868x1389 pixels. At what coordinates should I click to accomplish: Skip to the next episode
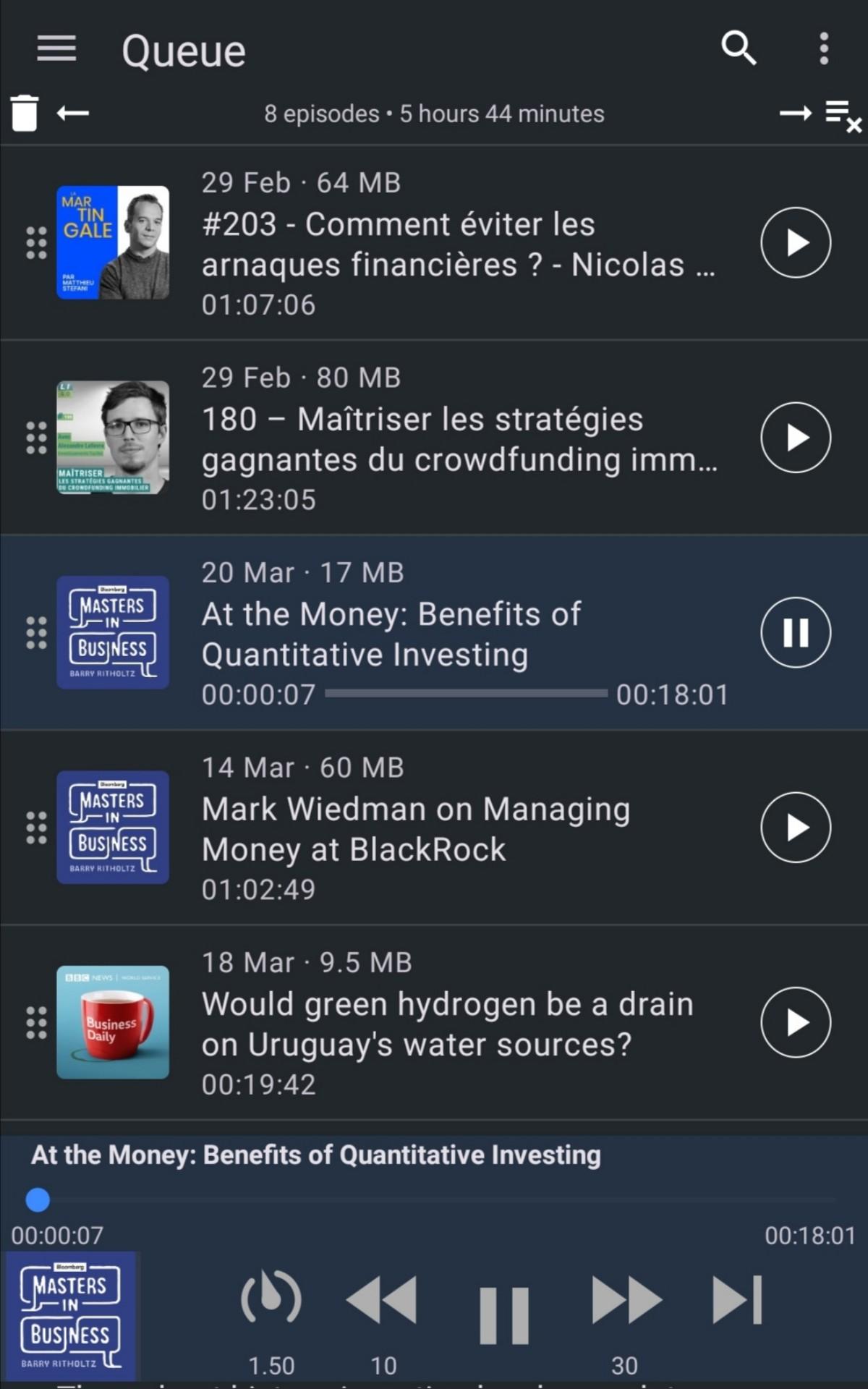(738, 1301)
